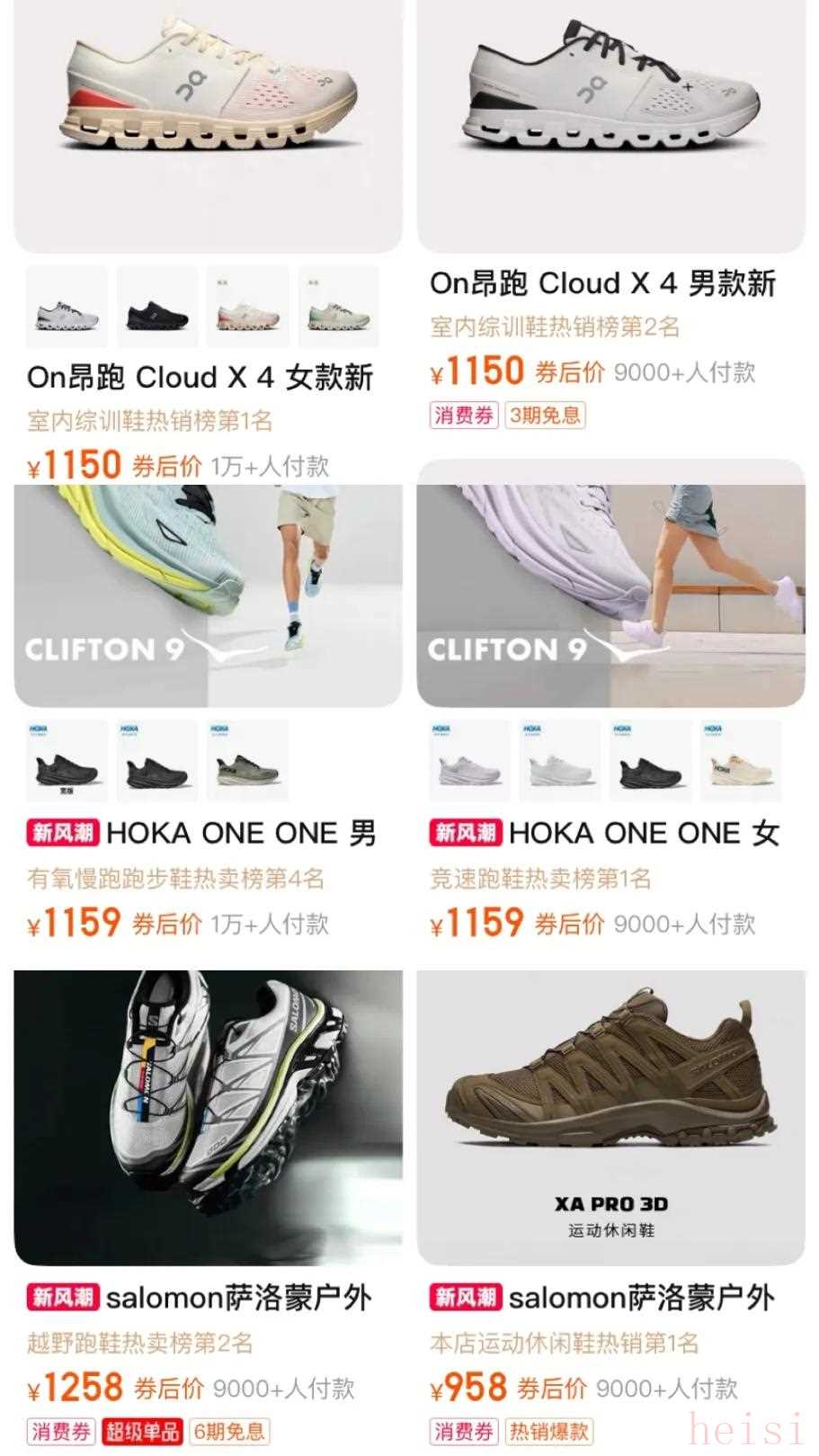Choose the cream variant of HOKA 女 shoe
This screenshot has height=1456, width=819.
click(741, 761)
